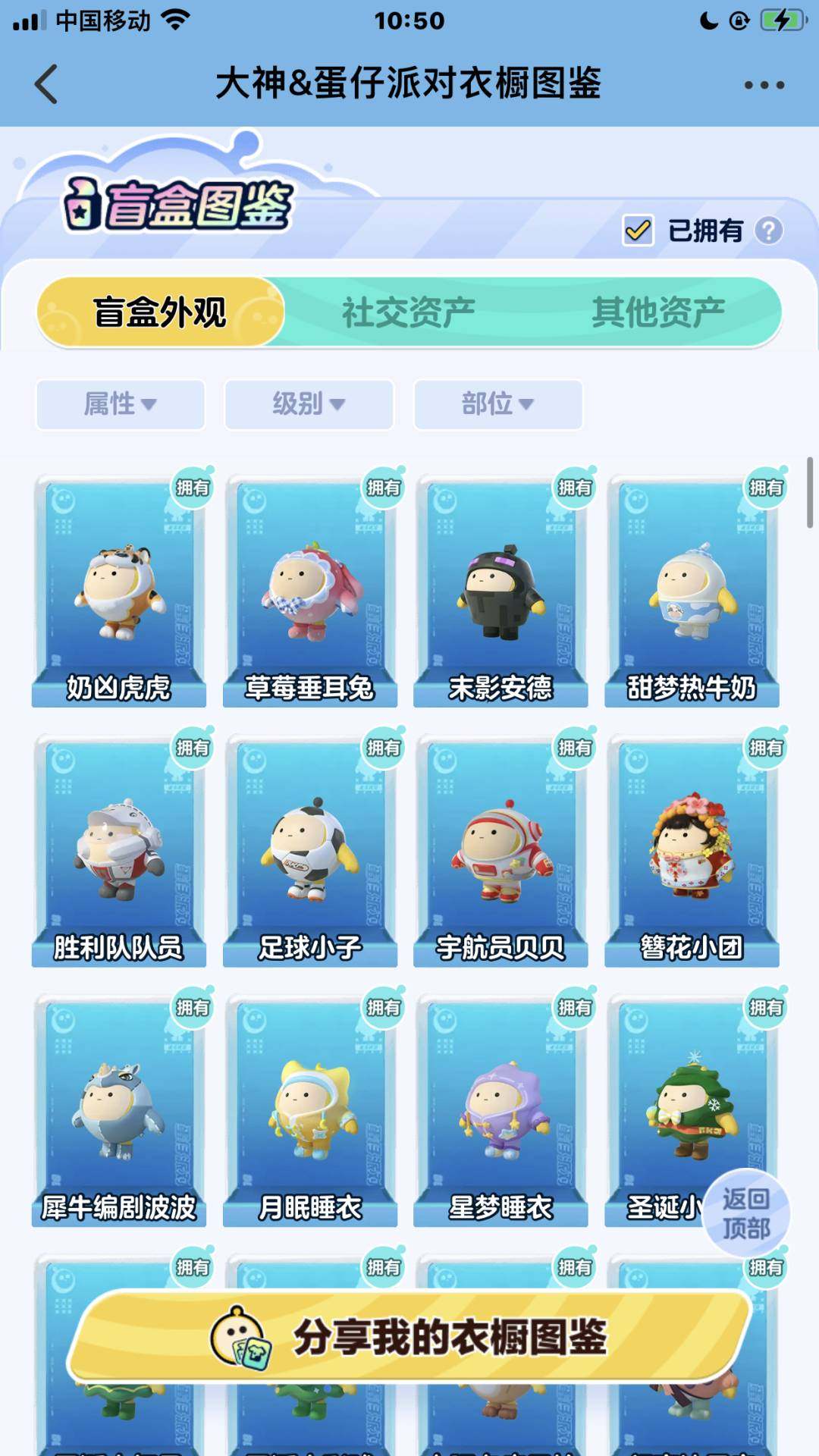Screen dimensions: 819x1456
Task: Switch to the 其他资产 tab
Action: click(660, 309)
